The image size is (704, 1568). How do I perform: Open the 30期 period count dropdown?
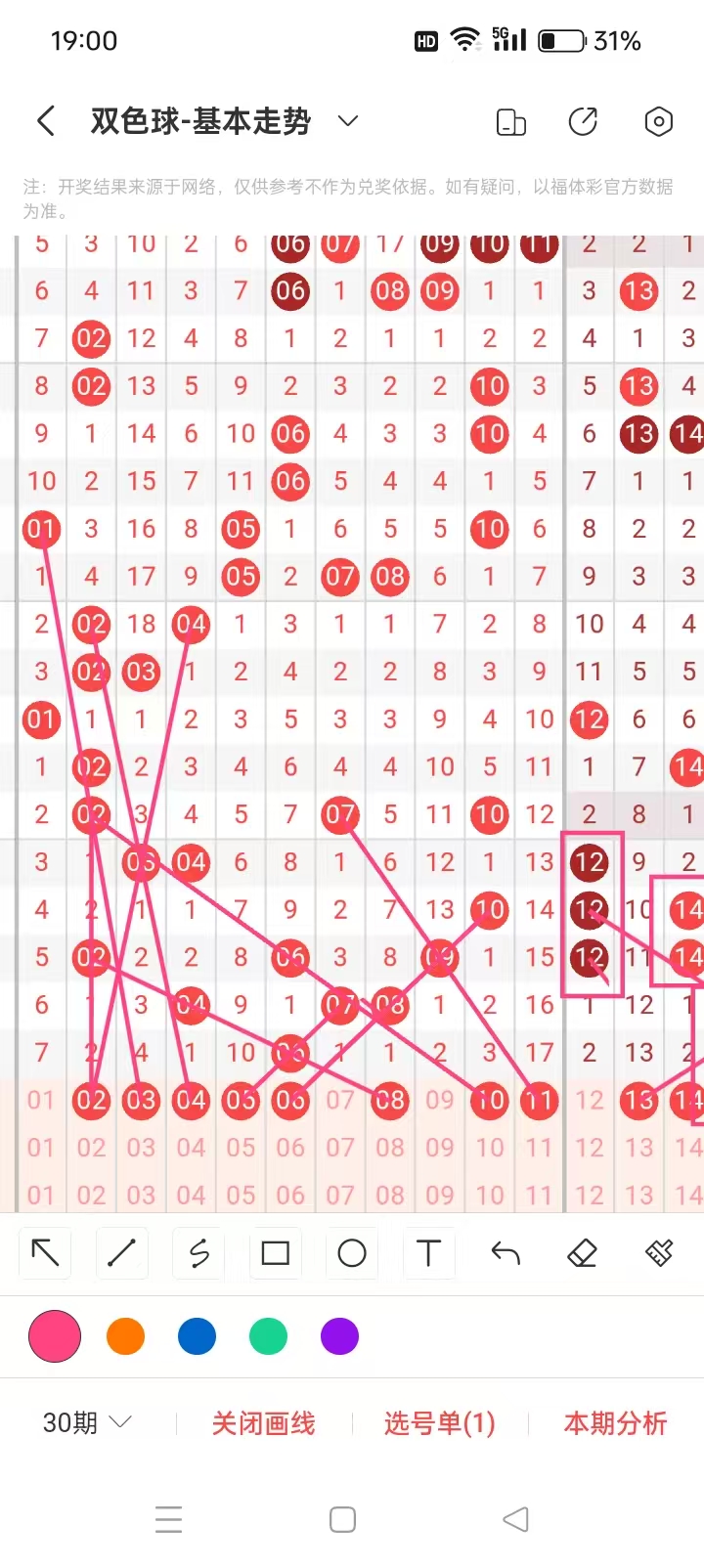87,1422
